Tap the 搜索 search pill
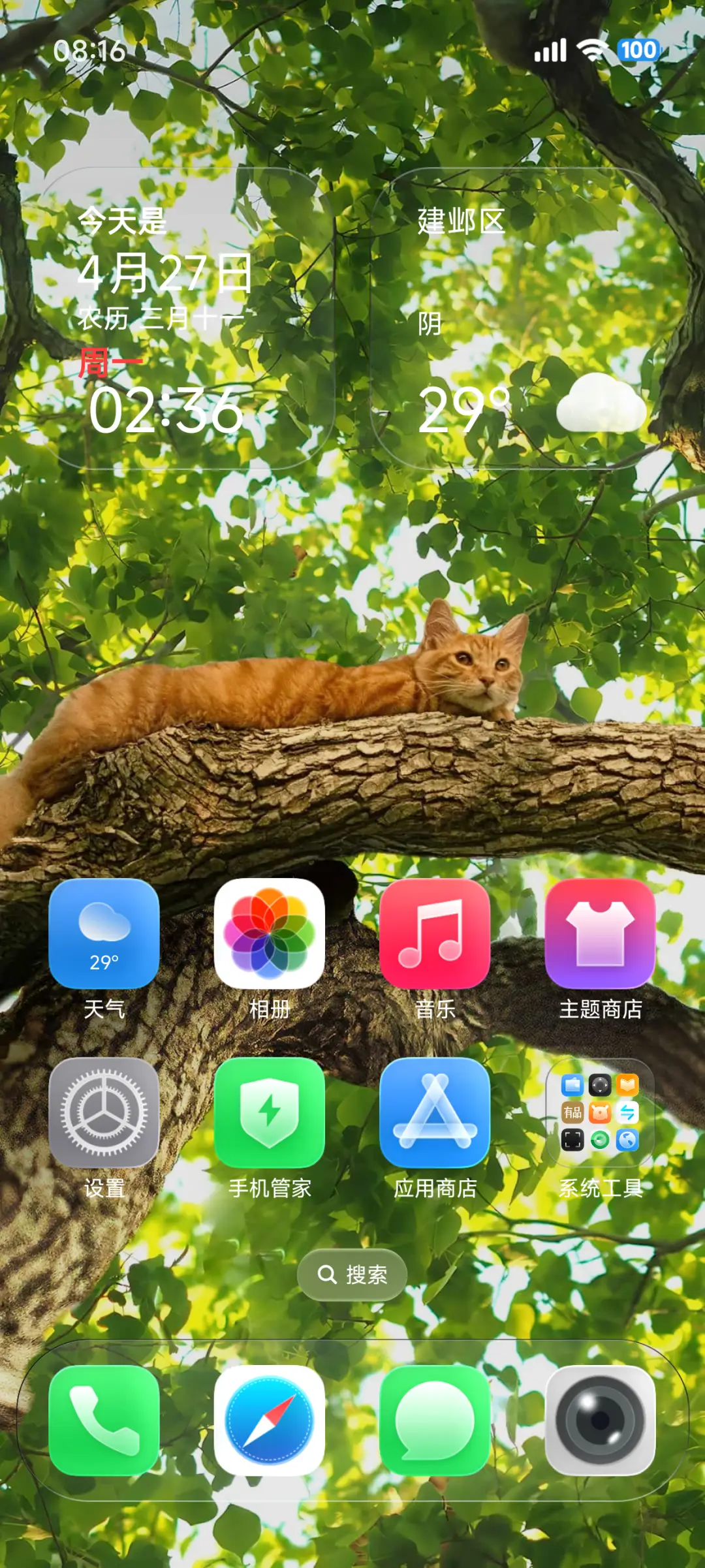Image resolution: width=705 pixels, height=1568 pixels. point(352,1274)
